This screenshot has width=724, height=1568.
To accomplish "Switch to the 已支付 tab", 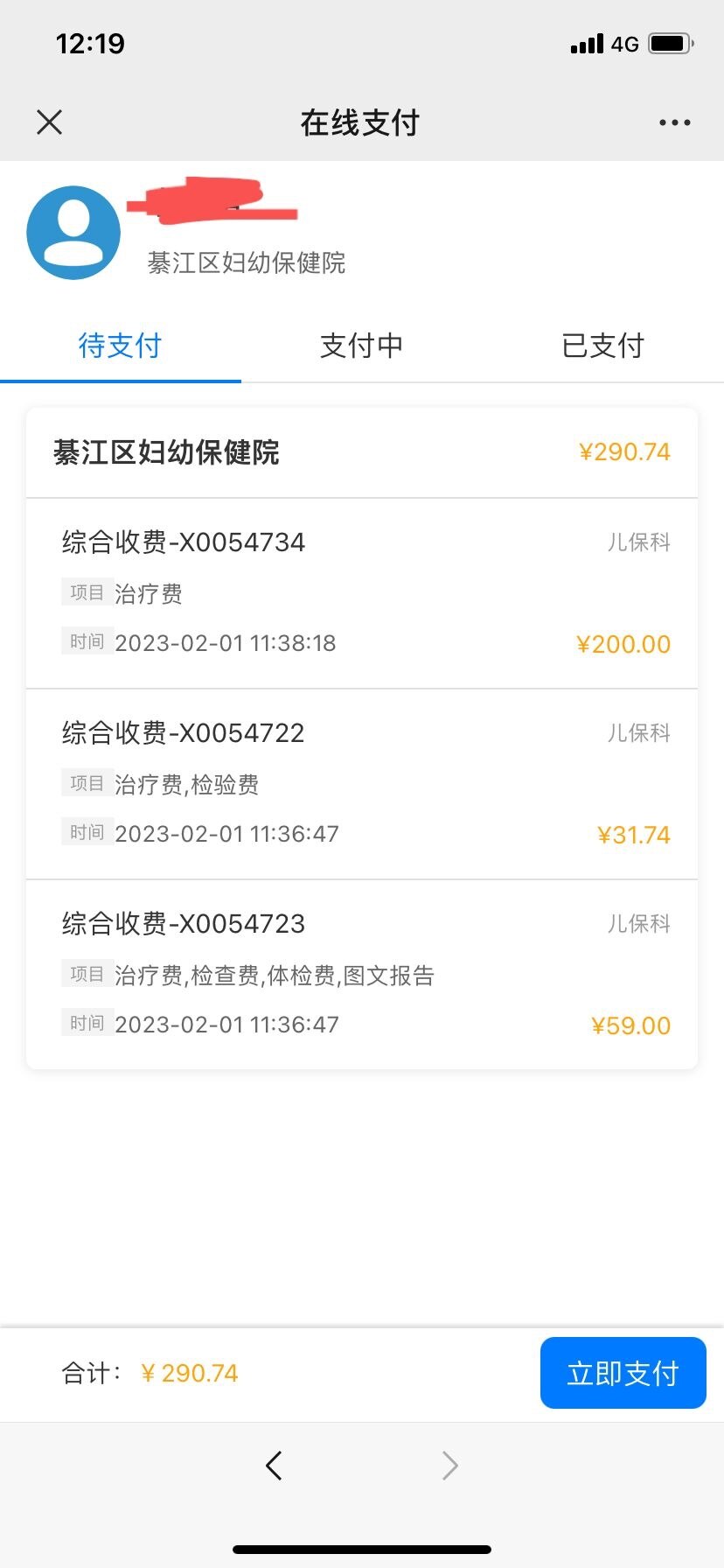I will (x=602, y=346).
